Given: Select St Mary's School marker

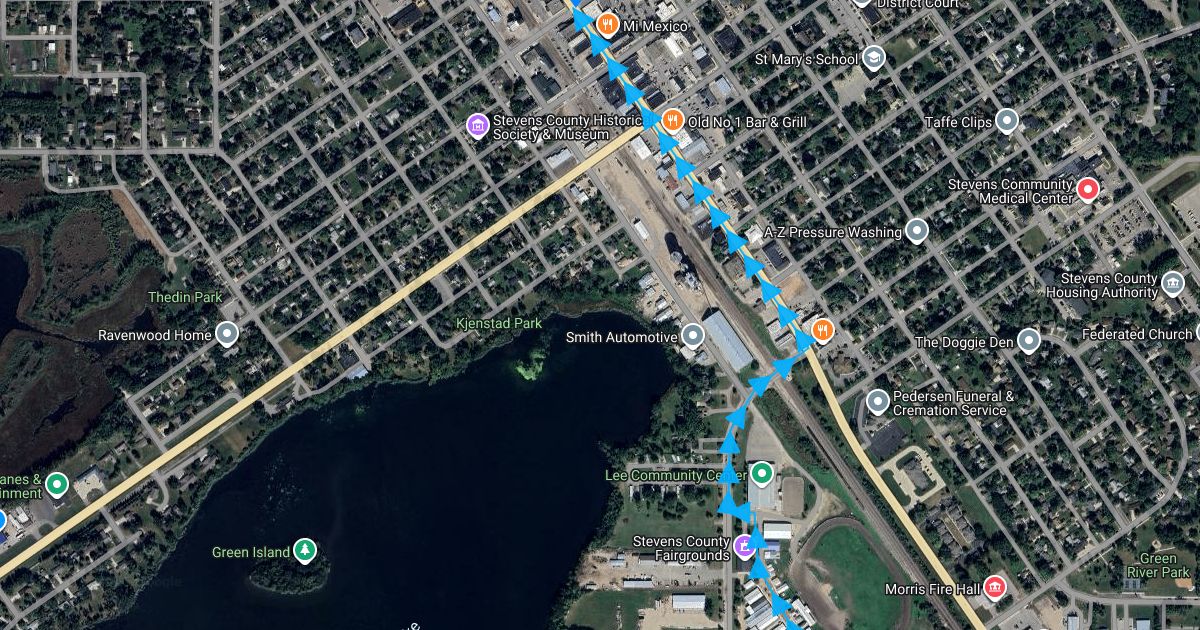Looking at the screenshot, I should pyautogui.click(x=875, y=58).
